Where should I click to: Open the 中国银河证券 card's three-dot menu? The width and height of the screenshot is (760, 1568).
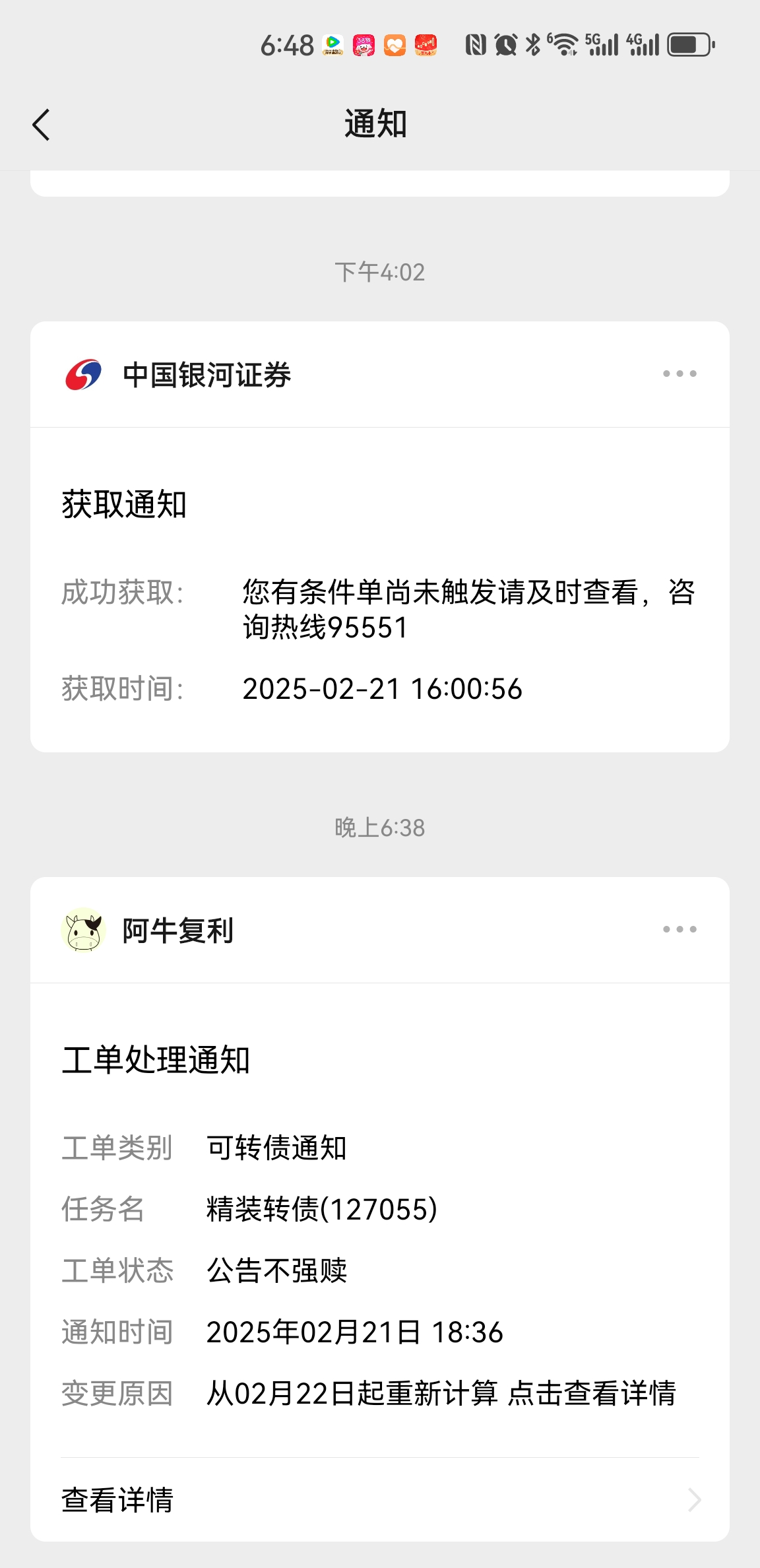(680, 374)
